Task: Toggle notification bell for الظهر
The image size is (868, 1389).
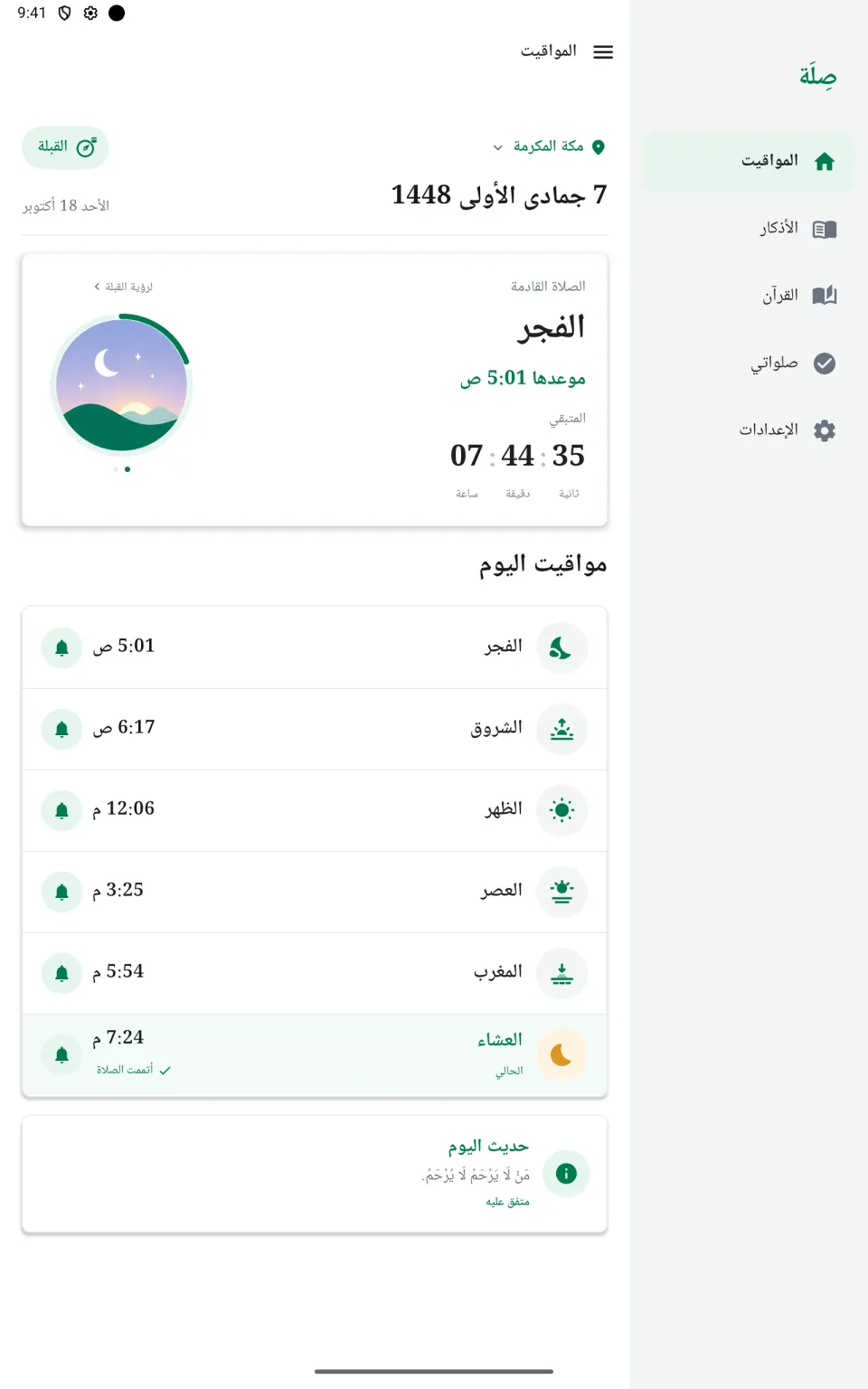Action: point(61,810)
